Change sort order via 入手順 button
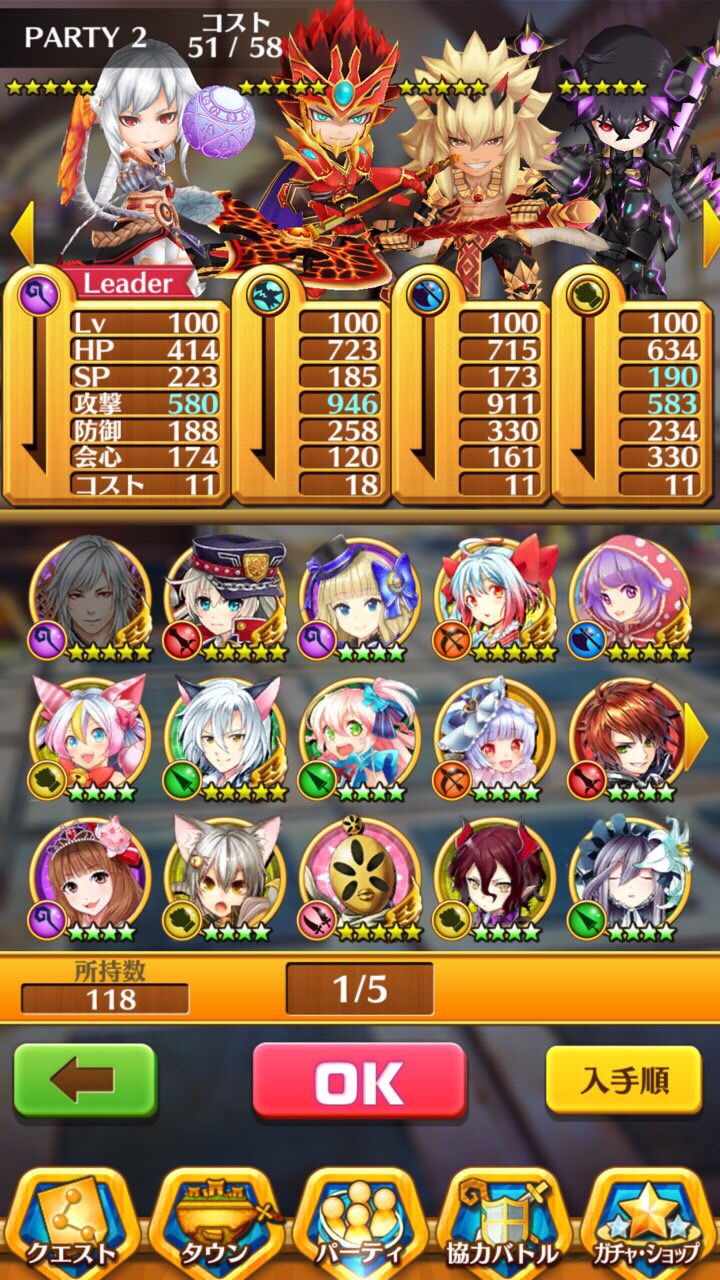720x1280 pixels. (x=624, y=1081)
